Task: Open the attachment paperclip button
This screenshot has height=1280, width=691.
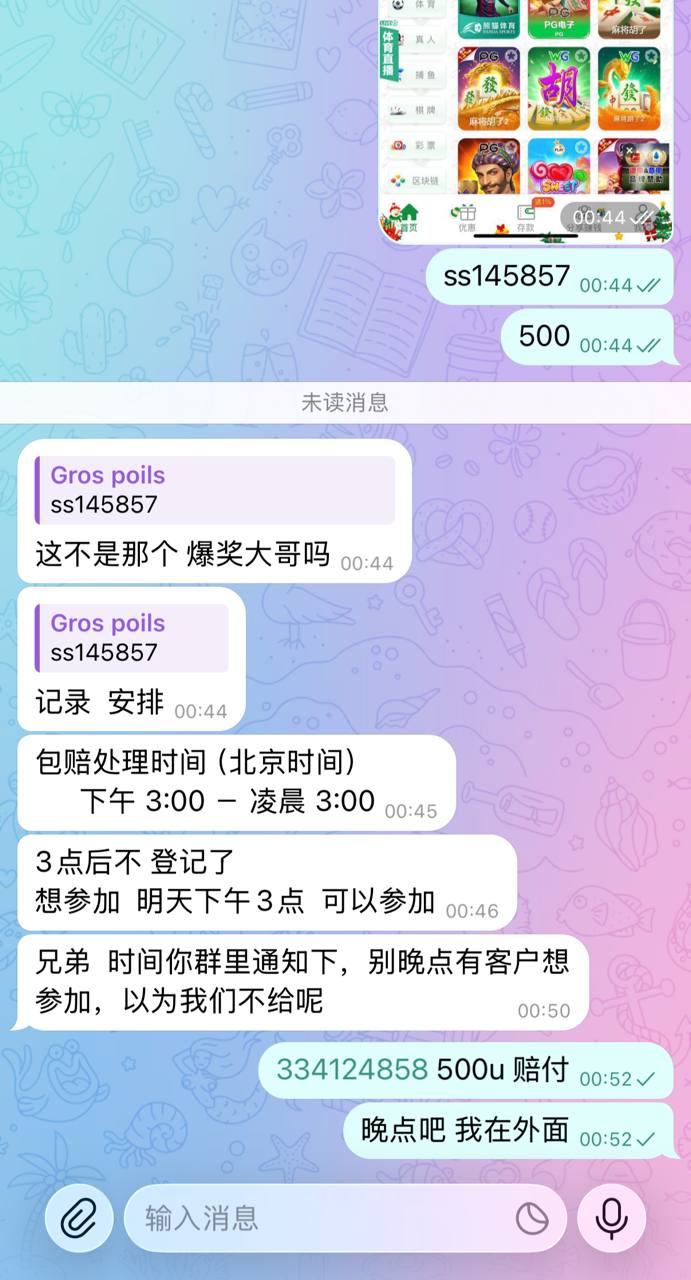Action: click(x=79, y=1218)
